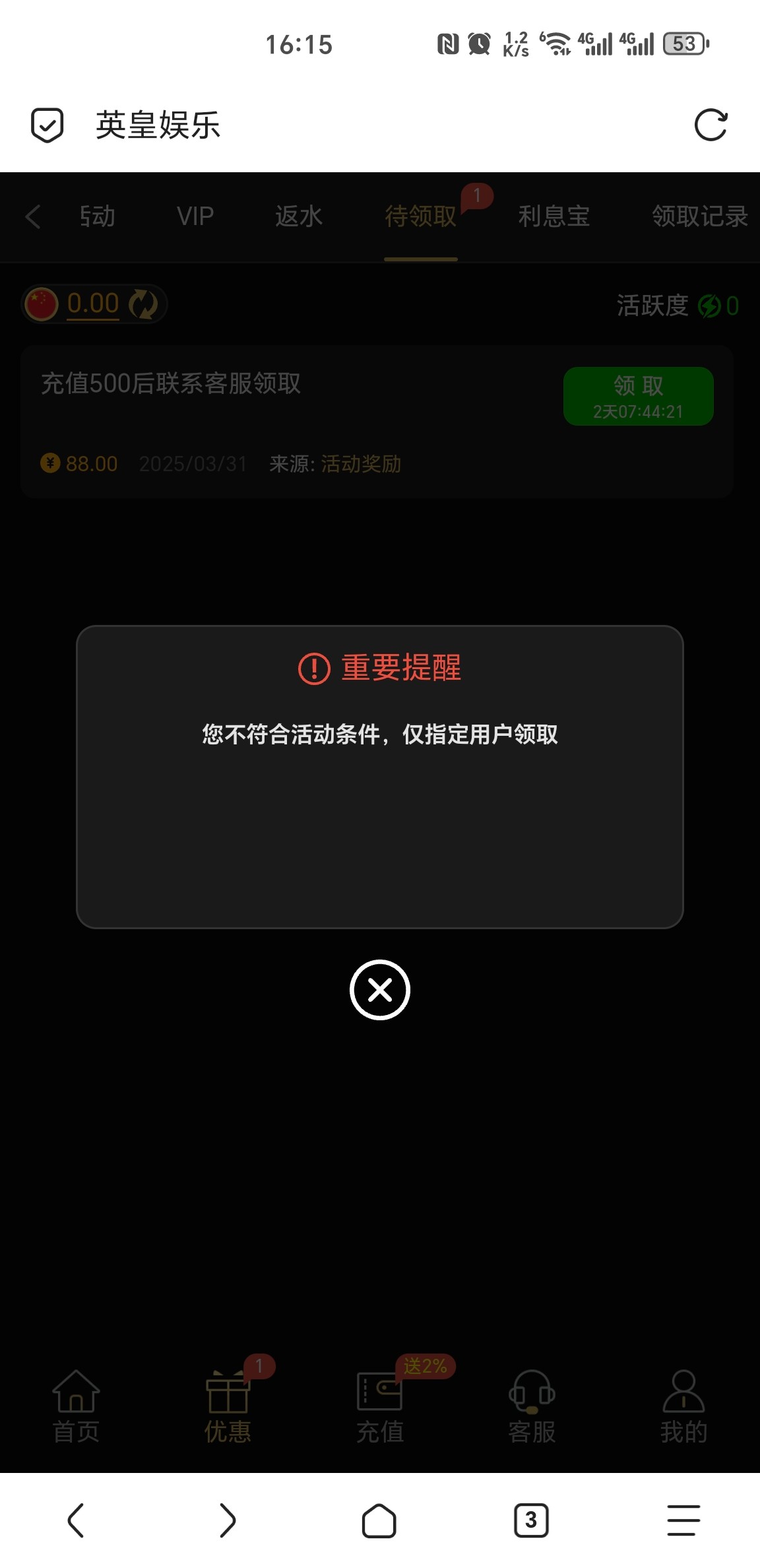Image resolution: width=760 pixels, height=1568 pixels.
Task: Open the browser menu
Action: [683, 1520]
